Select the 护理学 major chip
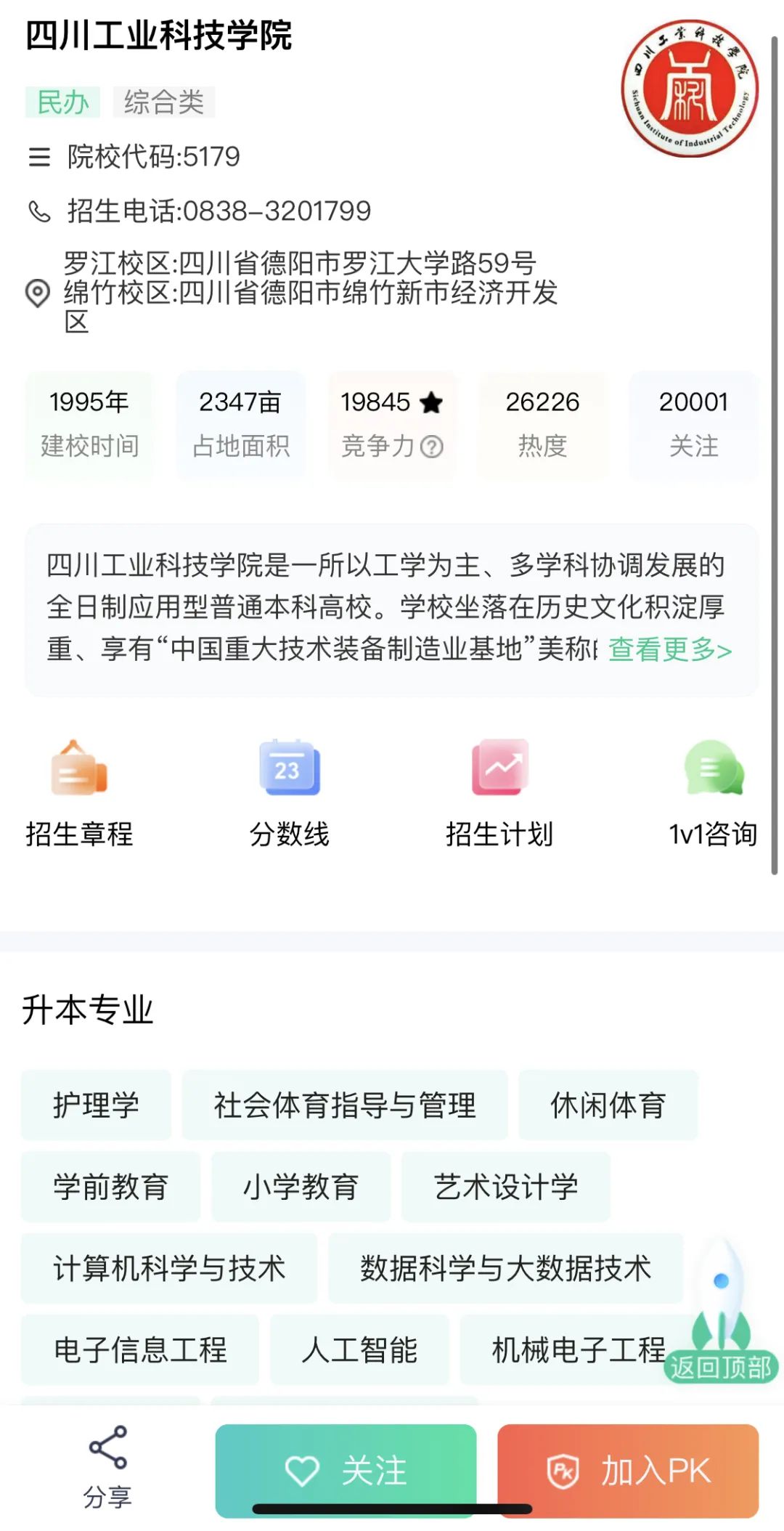Viewport: 784px width, 1531px height. 96,1105
